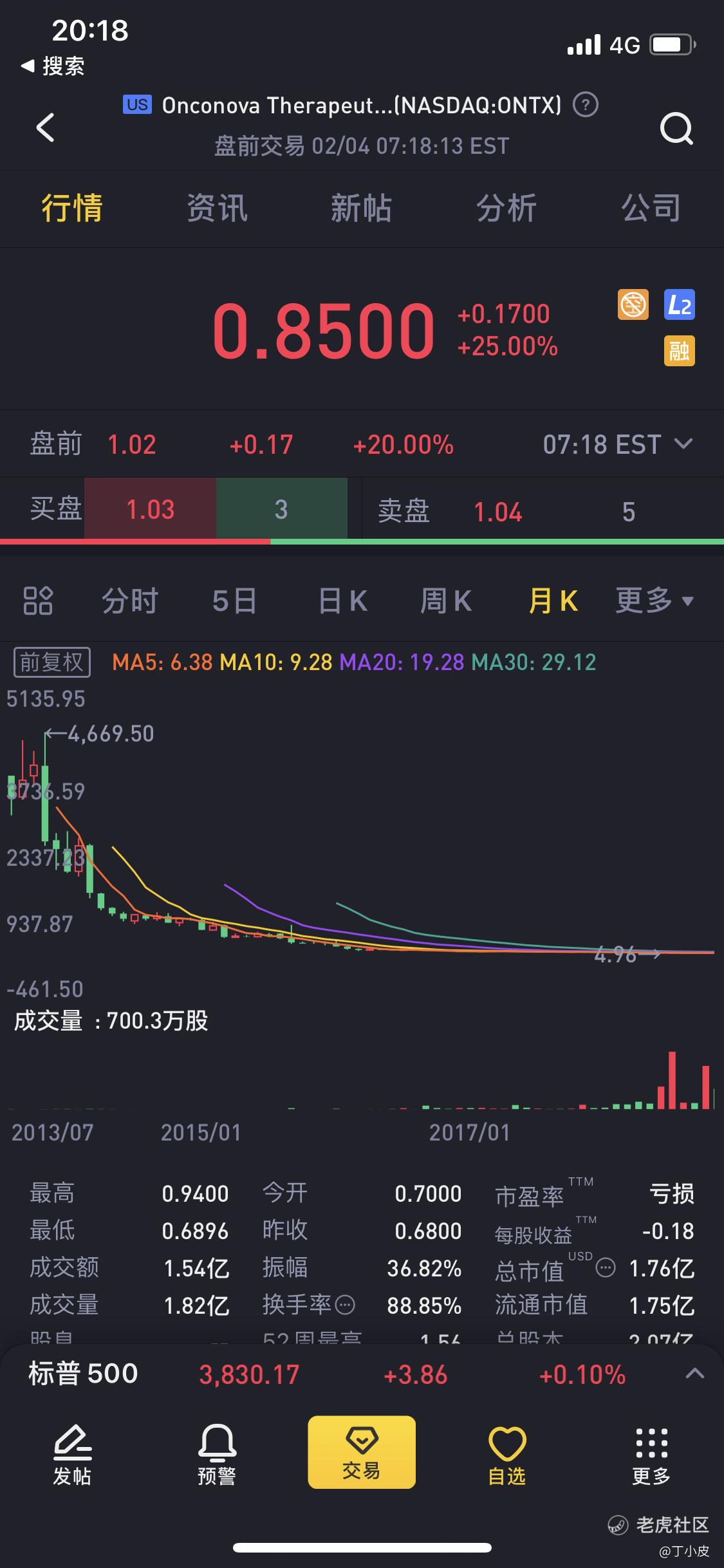The height and width of the screenshot is (1568, 724).
Task: Select the 分时 chart view
Action: pos(130,601)
